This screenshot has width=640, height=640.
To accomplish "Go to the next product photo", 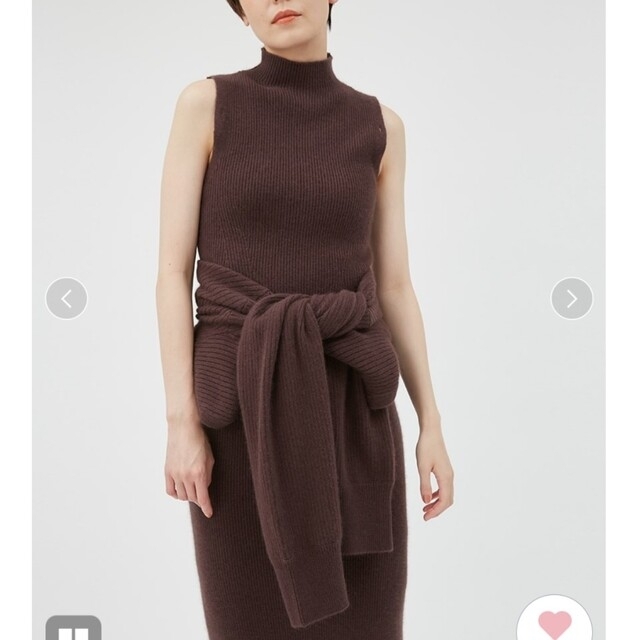I will [572, 298].
